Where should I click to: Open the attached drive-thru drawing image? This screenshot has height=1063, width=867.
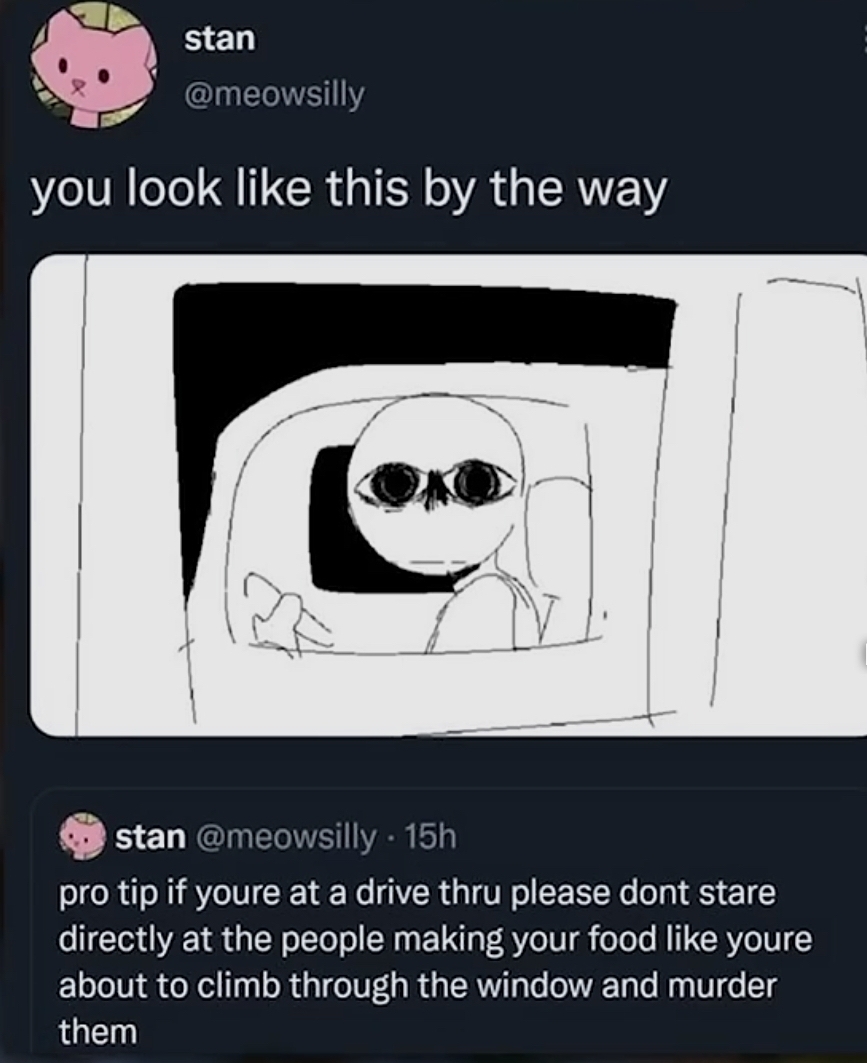(447, 495)
